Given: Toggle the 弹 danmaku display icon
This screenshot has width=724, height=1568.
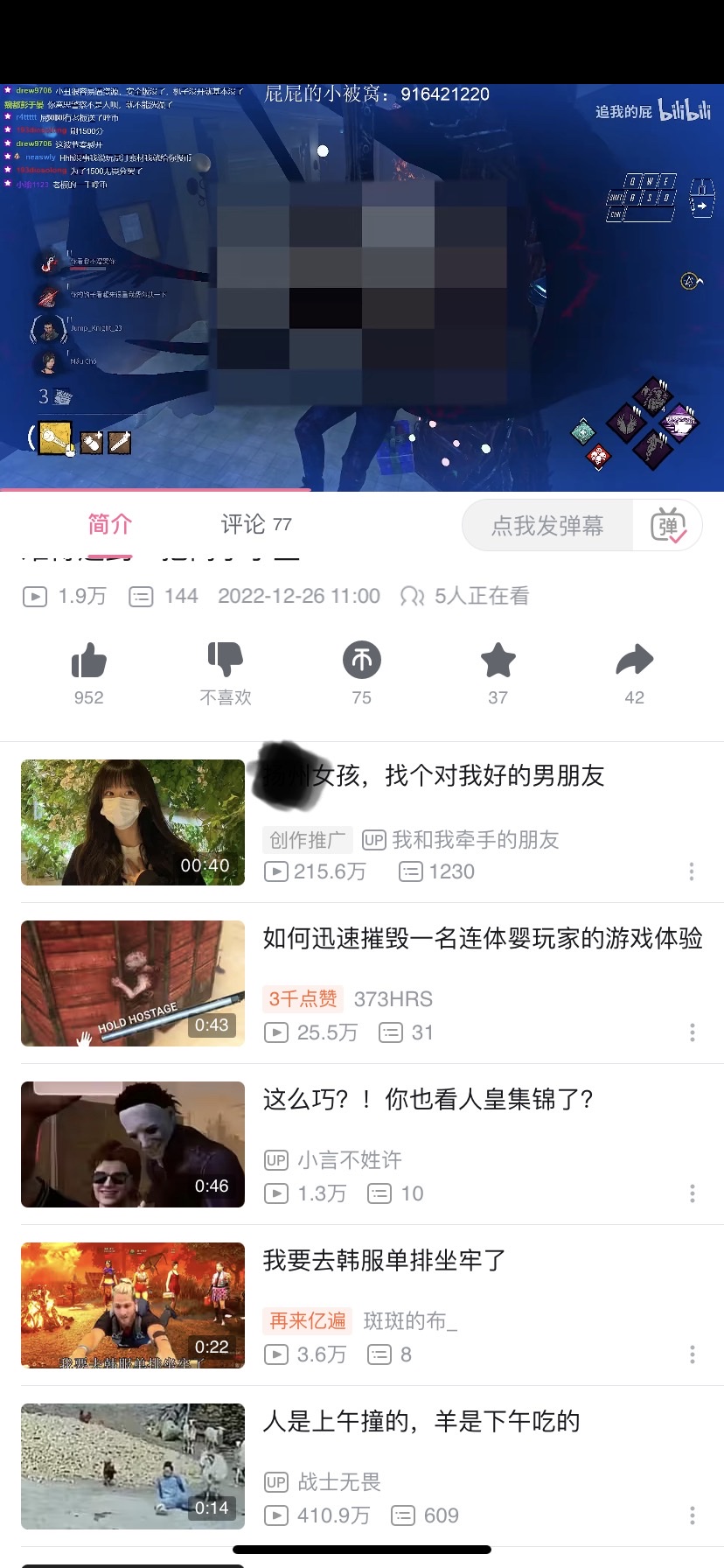Looking at the screenshot, I should tap(668, 525).
